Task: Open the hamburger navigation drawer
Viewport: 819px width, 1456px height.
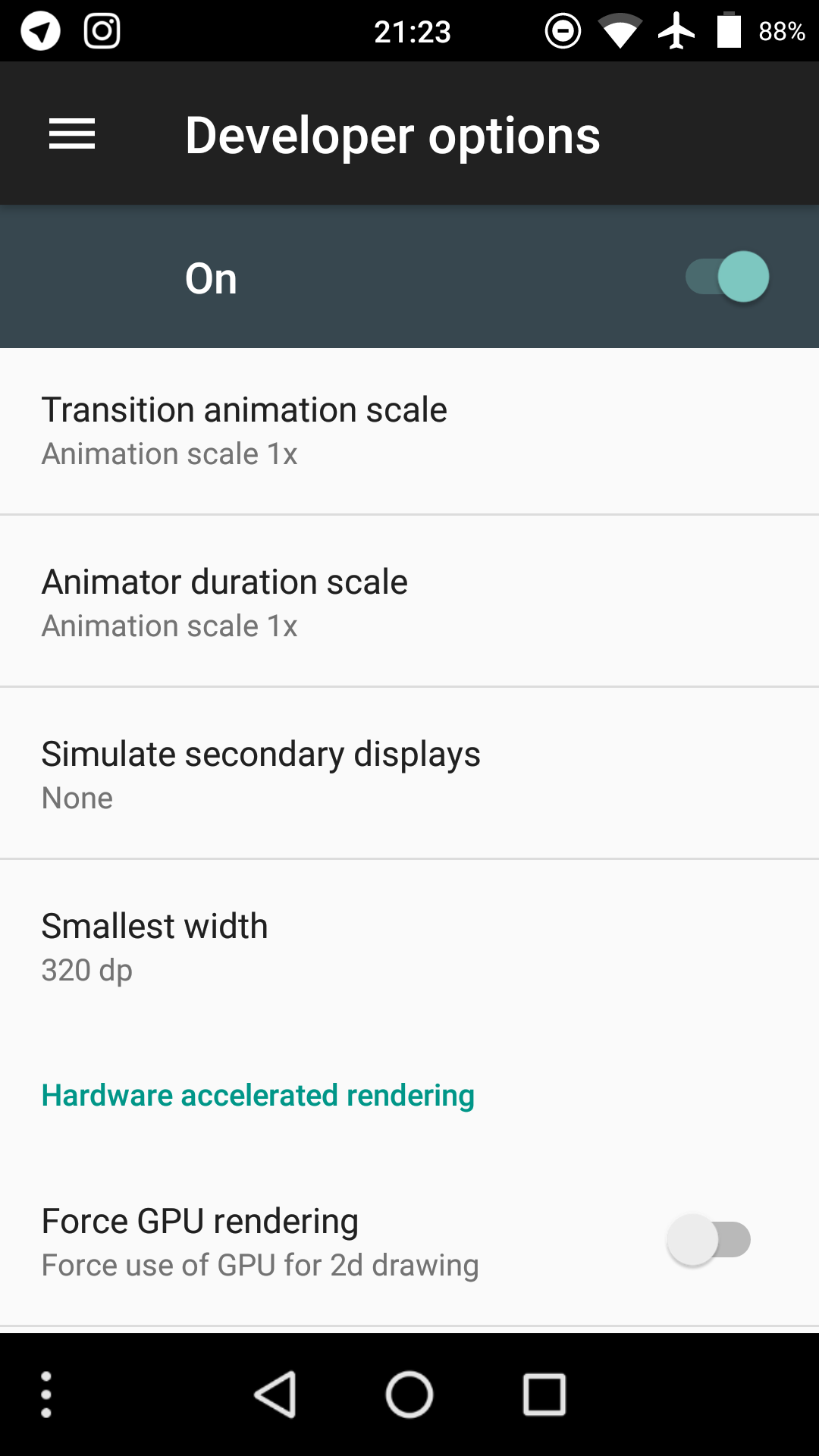Action: point(72,134)
